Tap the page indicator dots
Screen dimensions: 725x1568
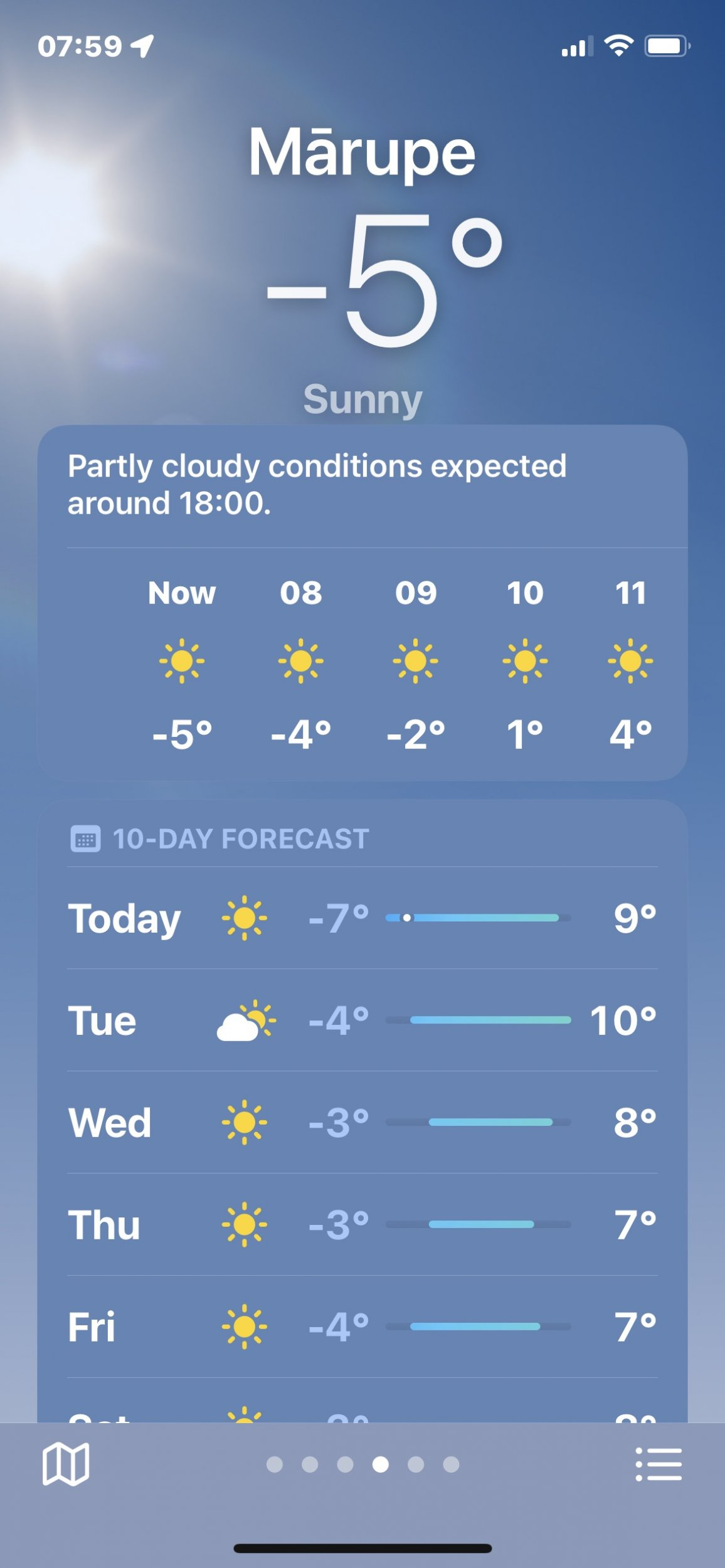tap(362, 1465)
